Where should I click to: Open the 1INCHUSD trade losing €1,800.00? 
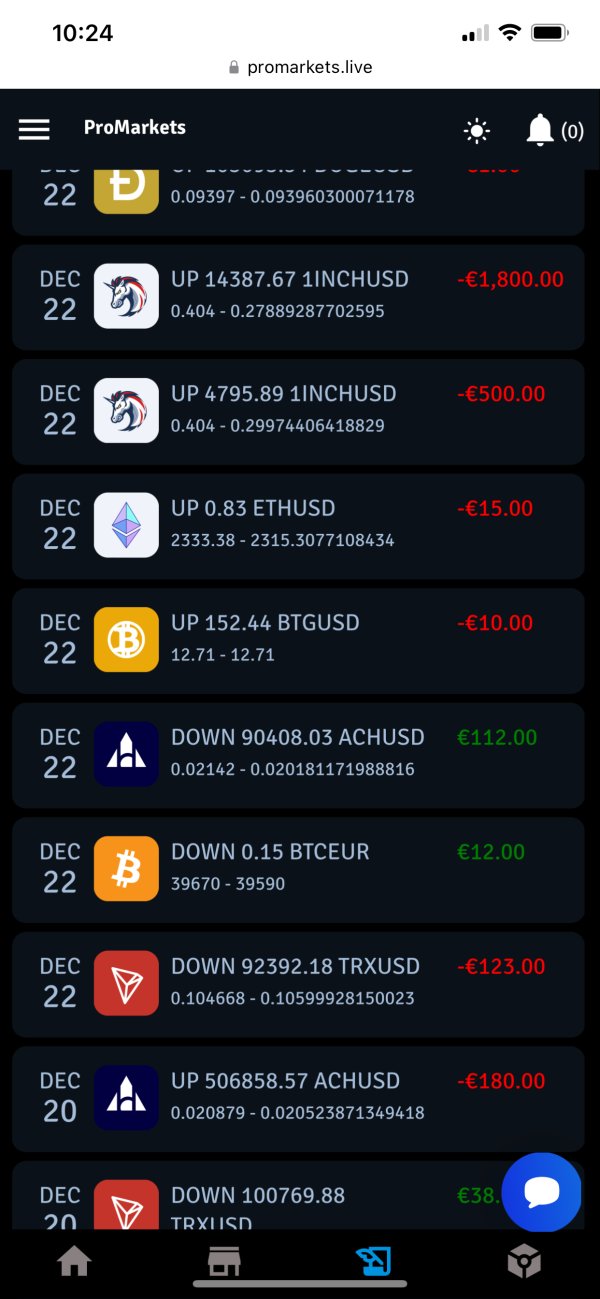pyautogui.click(x=298, y=296)
